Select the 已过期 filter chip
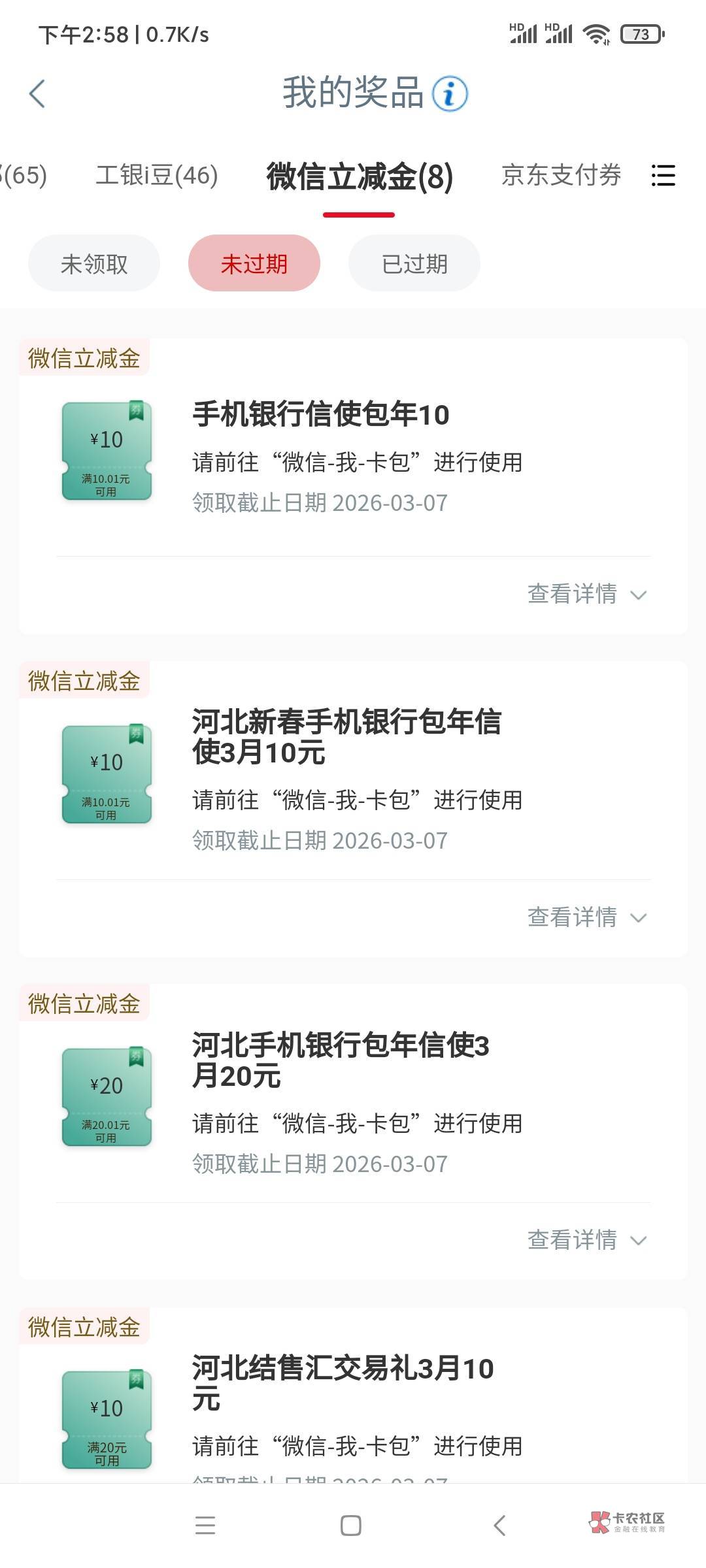Viewport: 706px width, 1568px height. (x=414, y=263)
